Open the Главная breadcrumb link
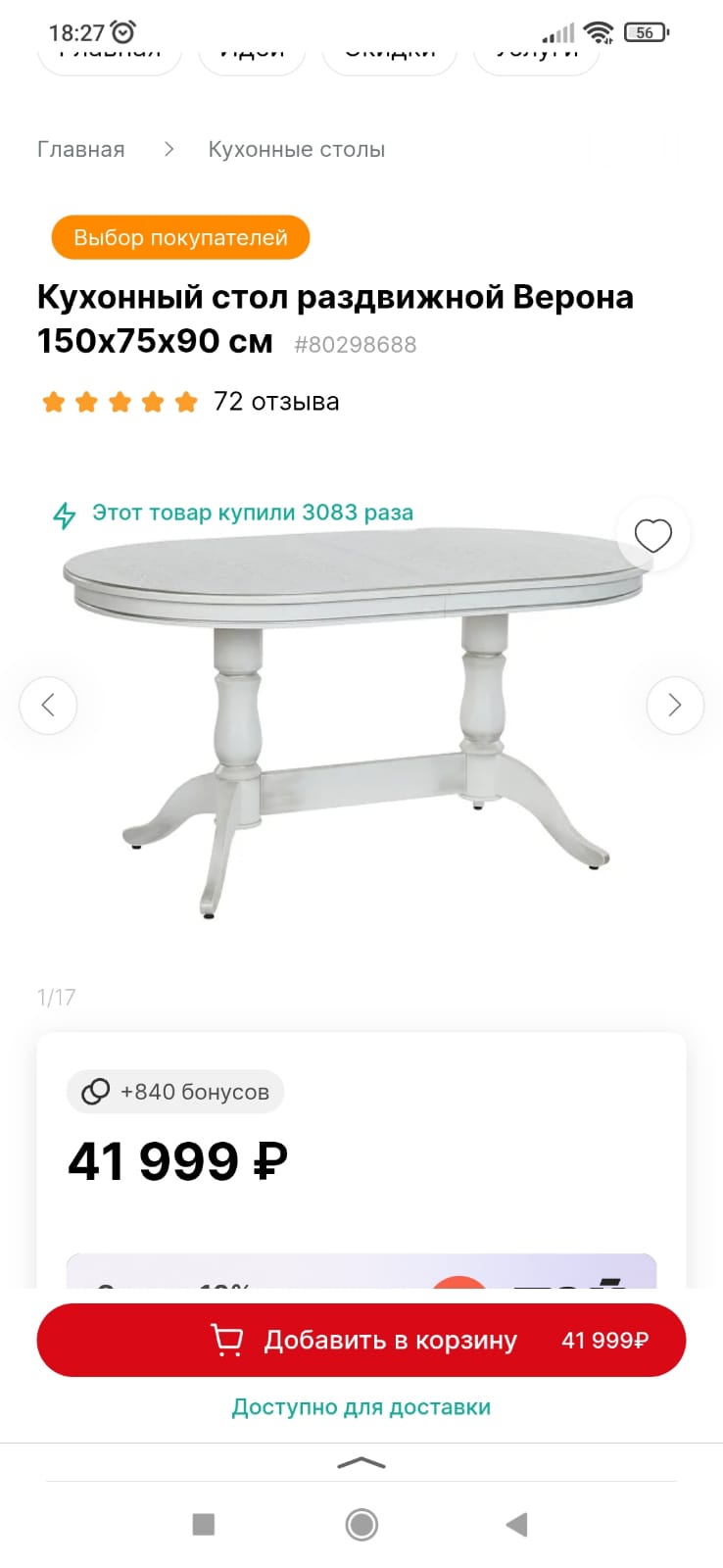Image resolution: width=723 pixels, height=1568 pixels. click(80, 149)
